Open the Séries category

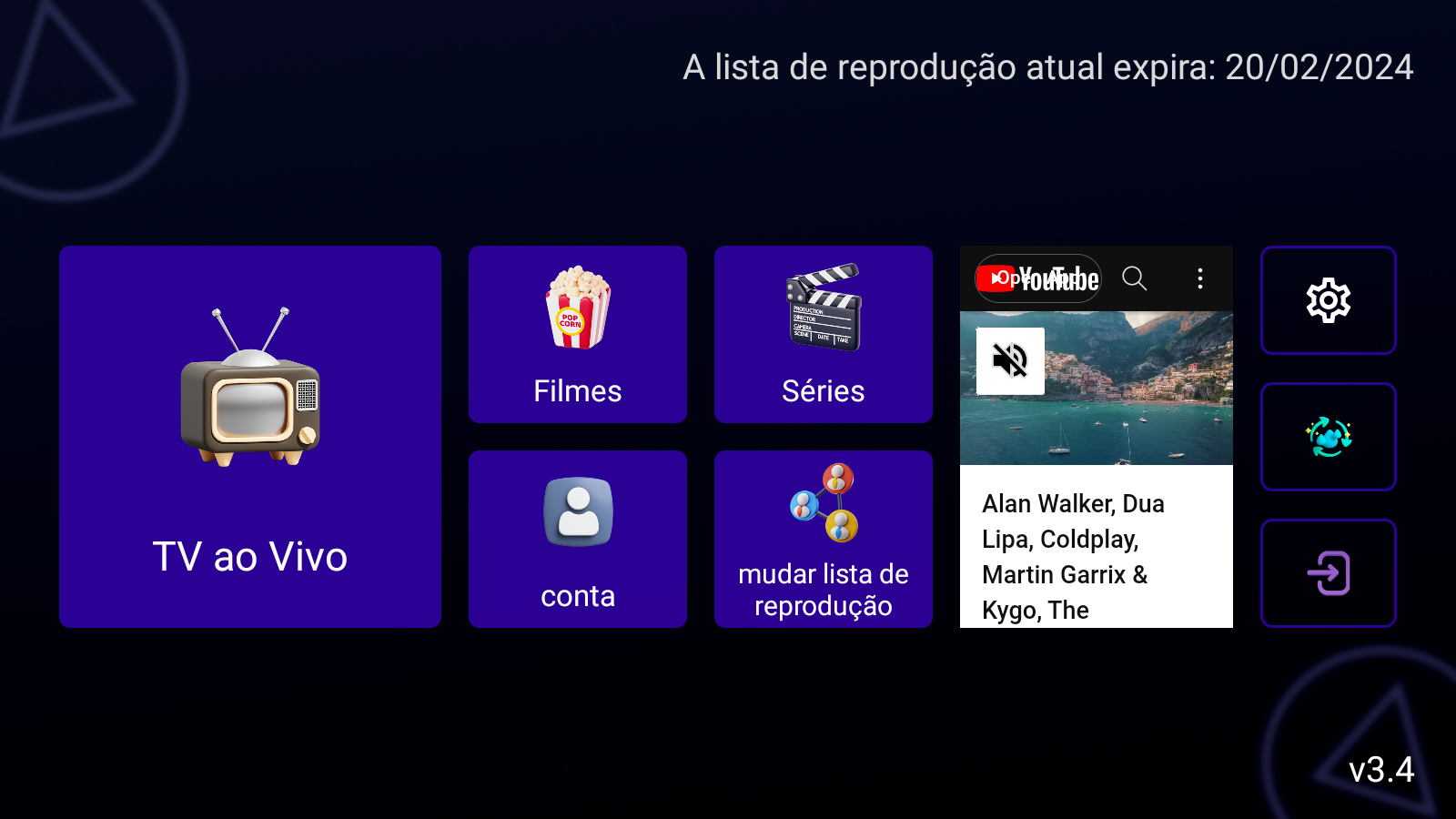coord(824,334)
